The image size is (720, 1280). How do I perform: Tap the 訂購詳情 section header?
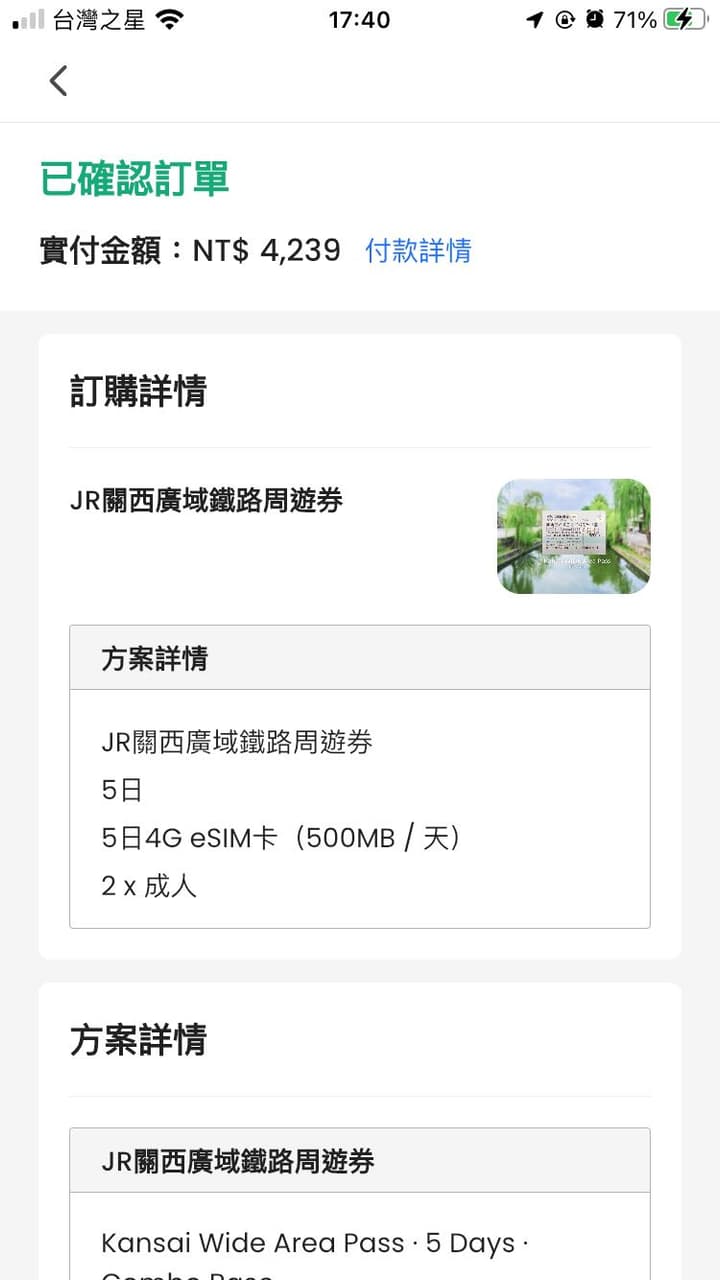140,392
